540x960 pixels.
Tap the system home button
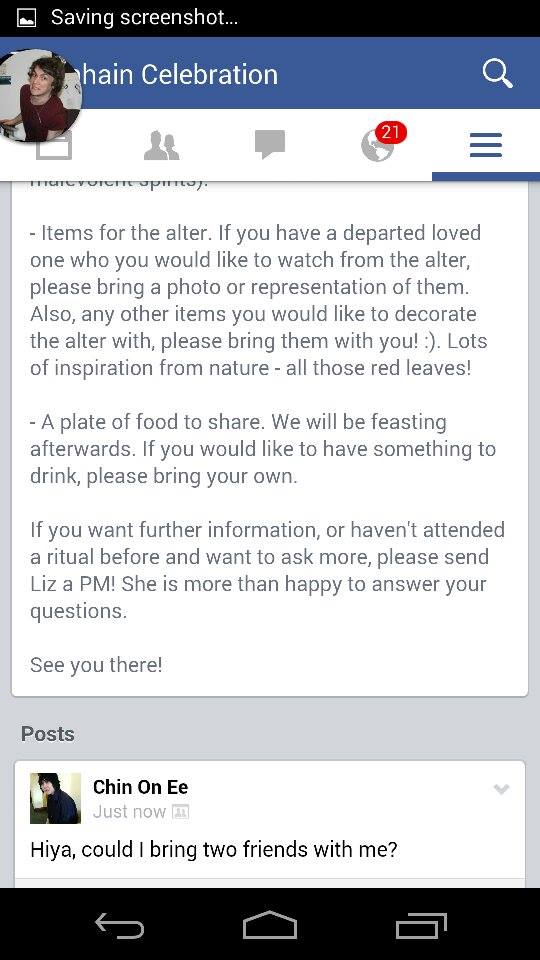[269, 924]
